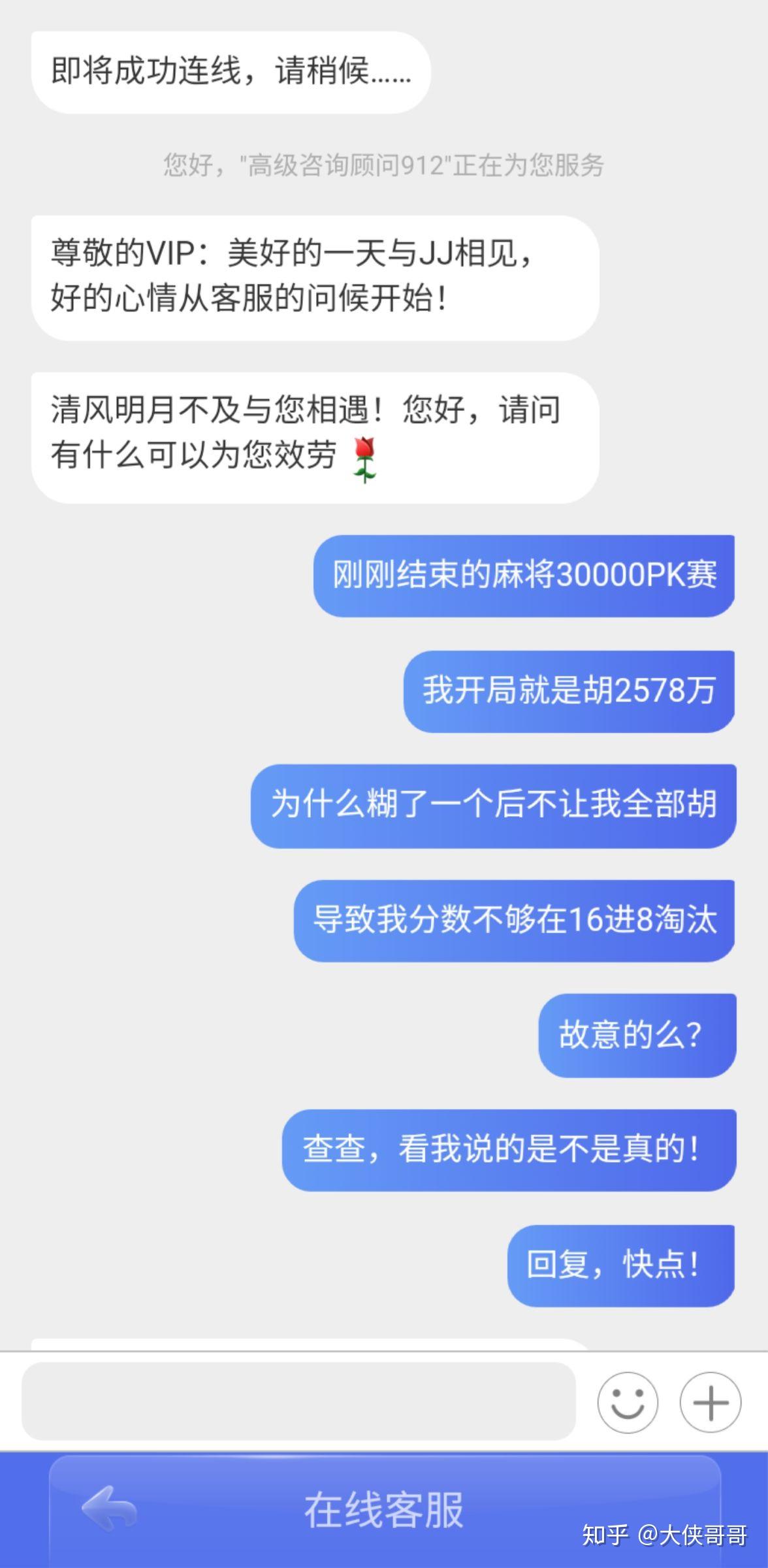Tap the message input field
The image size is (768, 1568).
[x=298, y=1401]
